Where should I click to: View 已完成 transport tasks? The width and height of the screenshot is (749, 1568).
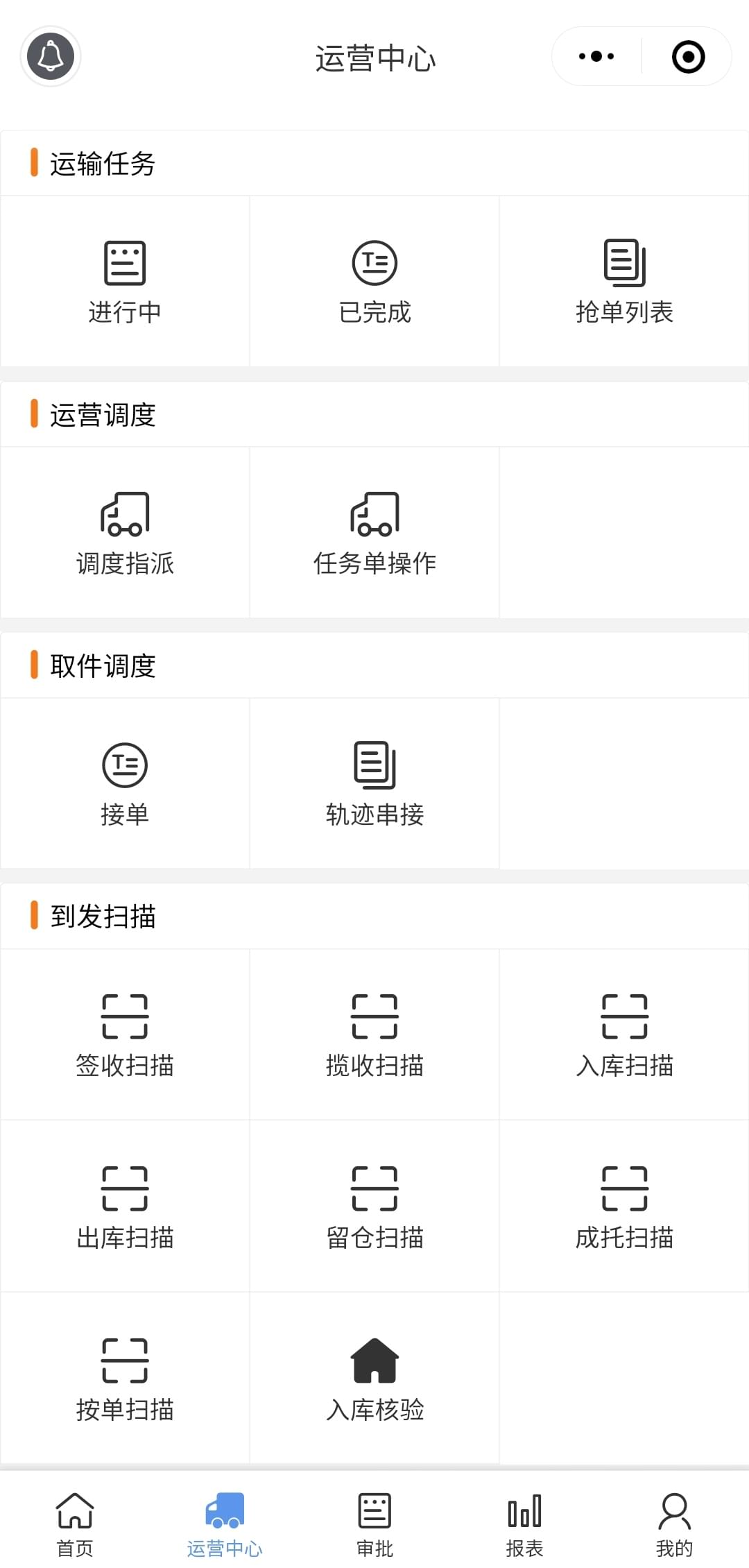pos(374,282)
